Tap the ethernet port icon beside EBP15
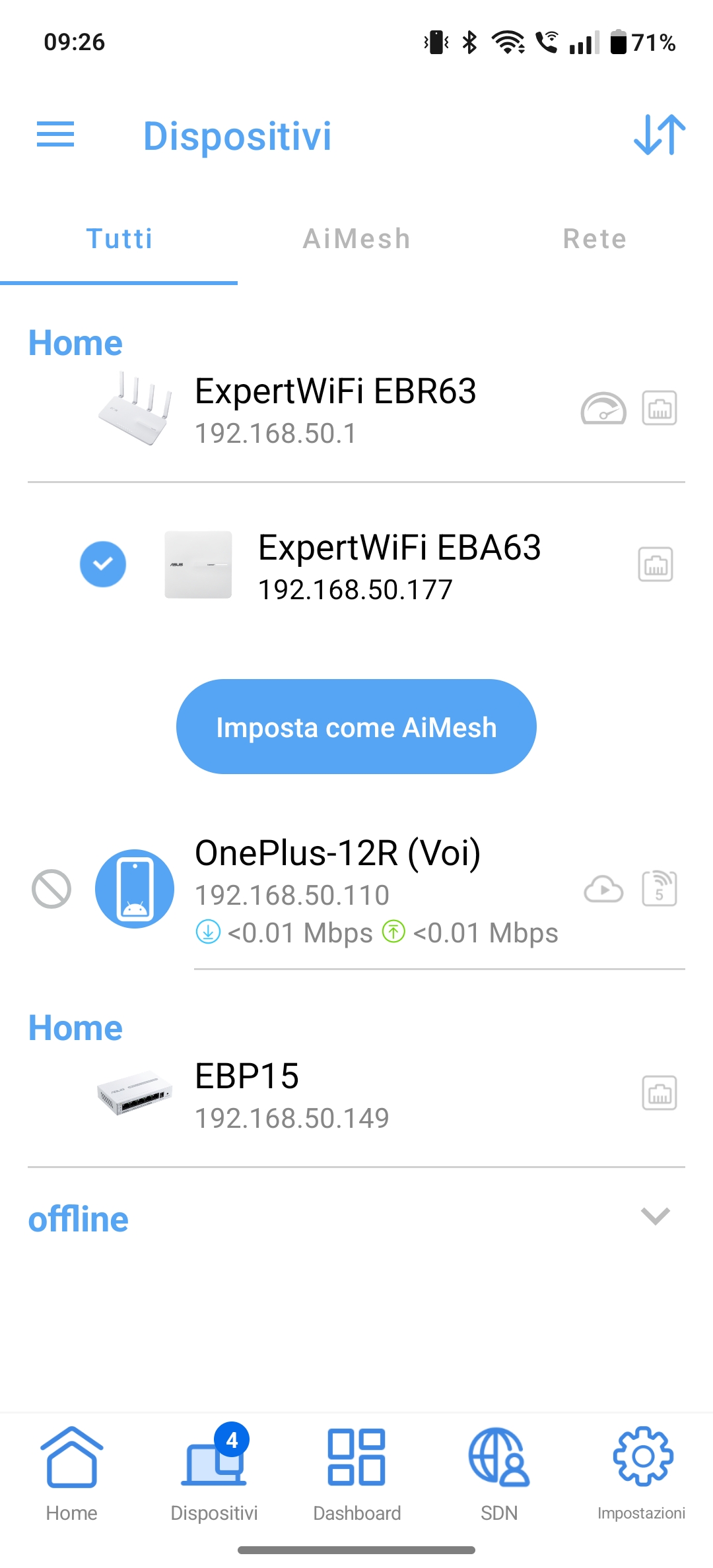 [660, 1093]
